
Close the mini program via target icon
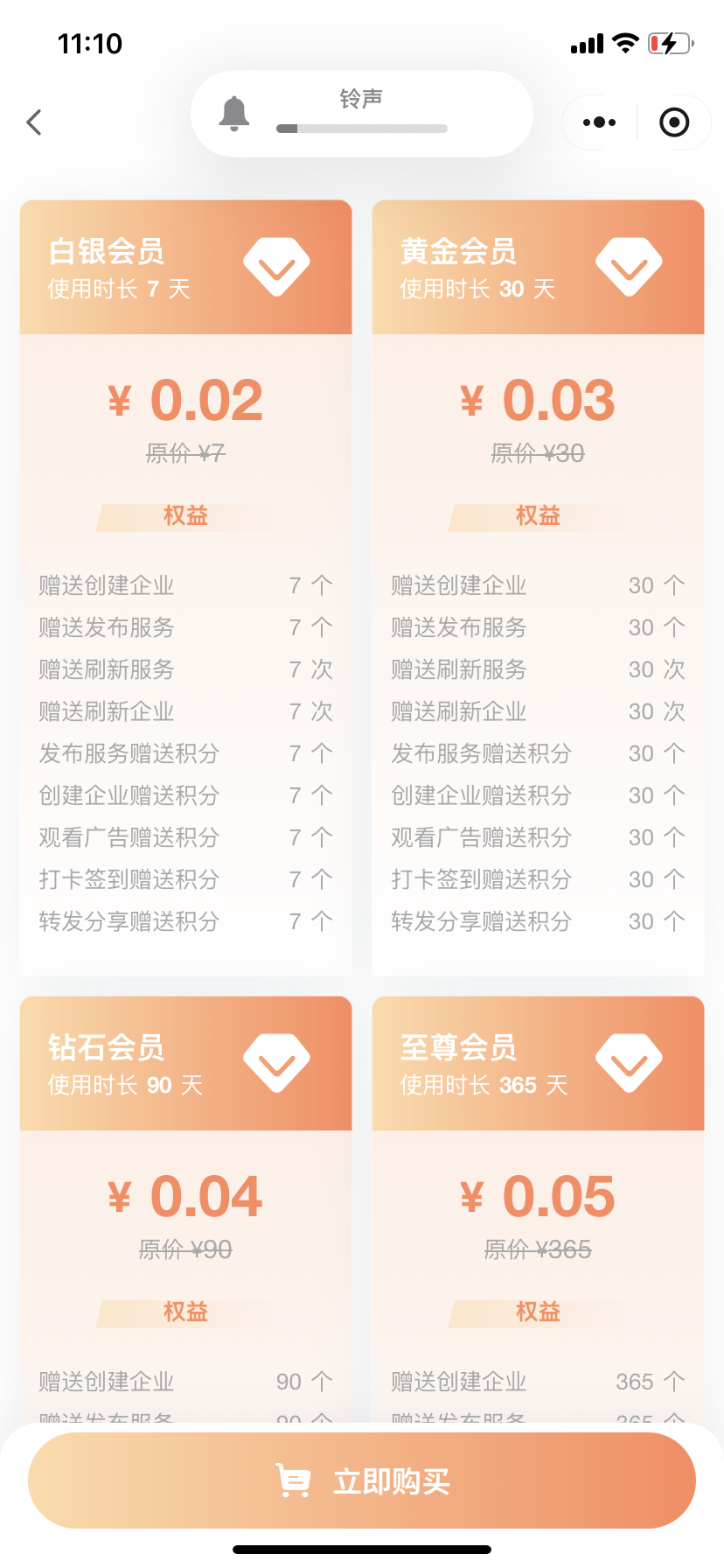pos(673,122)
